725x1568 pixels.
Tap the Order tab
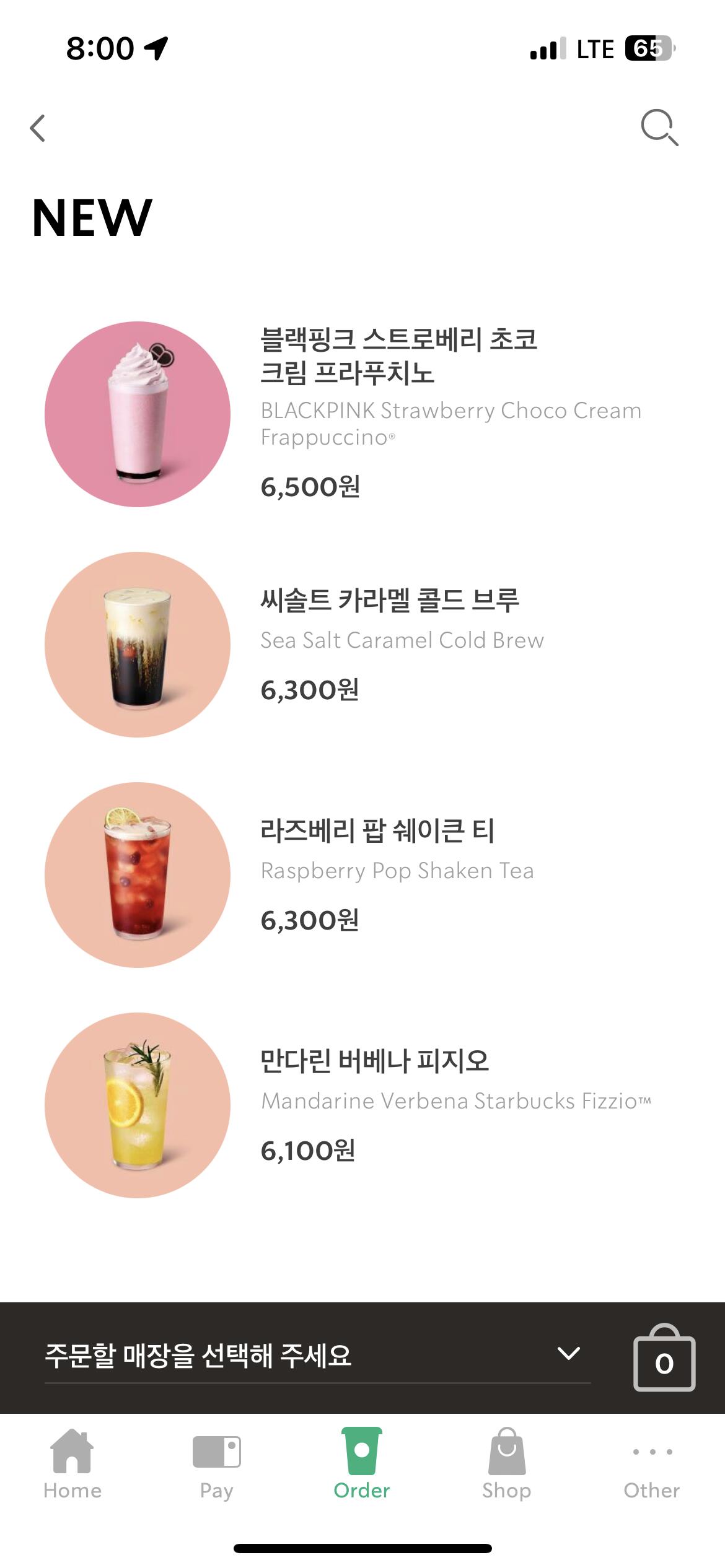pyautogui.click(x=362, y=1464)
